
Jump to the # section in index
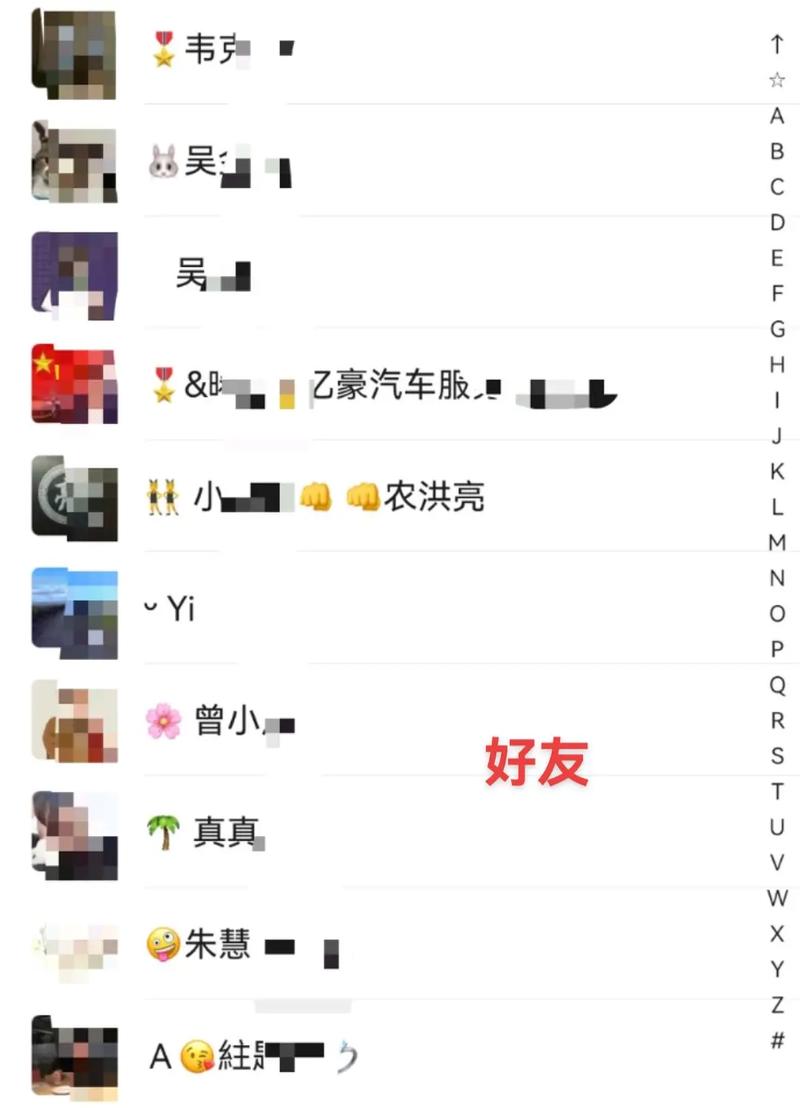(x=777, y=1040)
